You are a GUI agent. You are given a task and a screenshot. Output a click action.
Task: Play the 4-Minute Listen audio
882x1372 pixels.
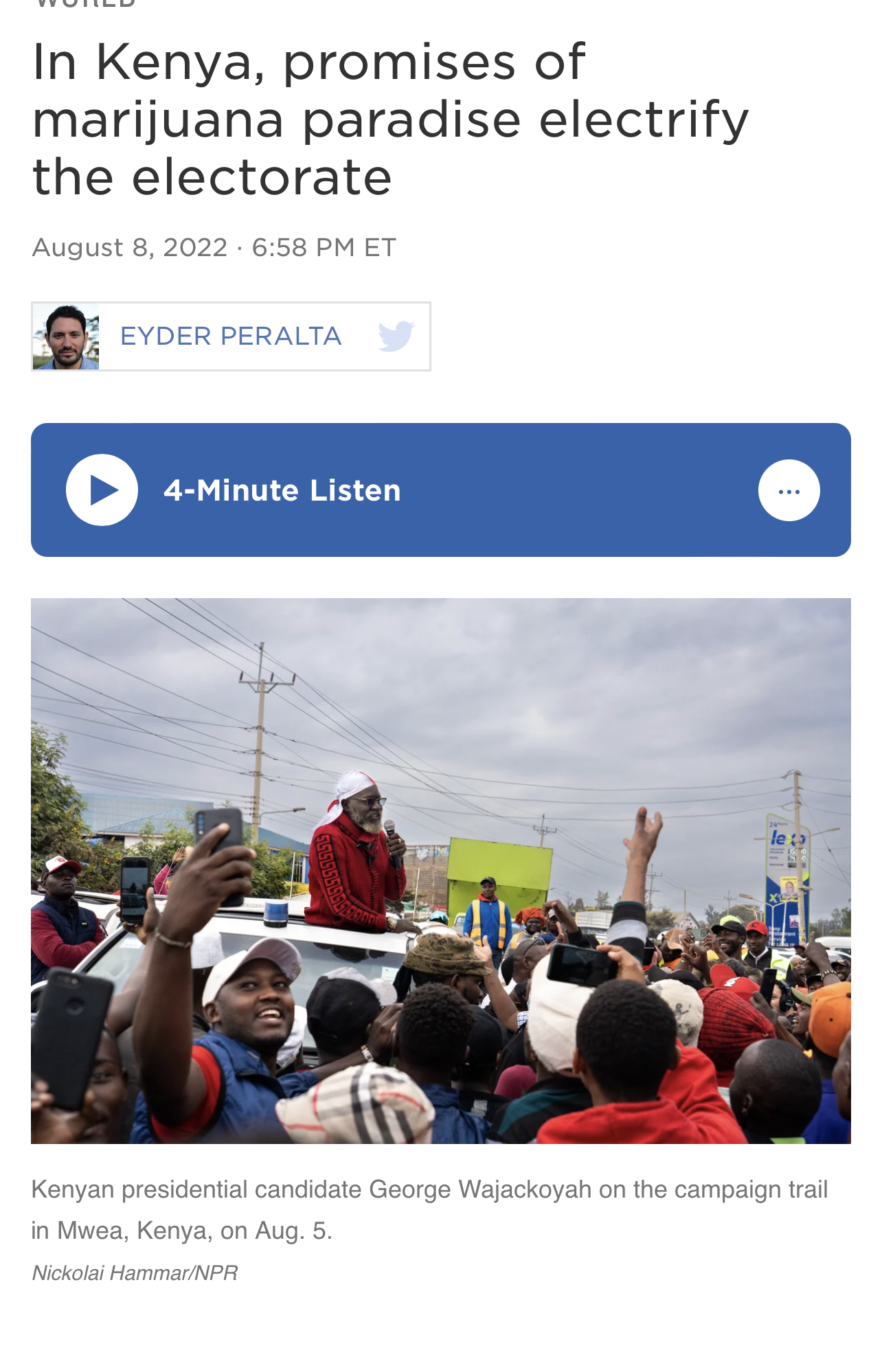(x=102, y=490)
